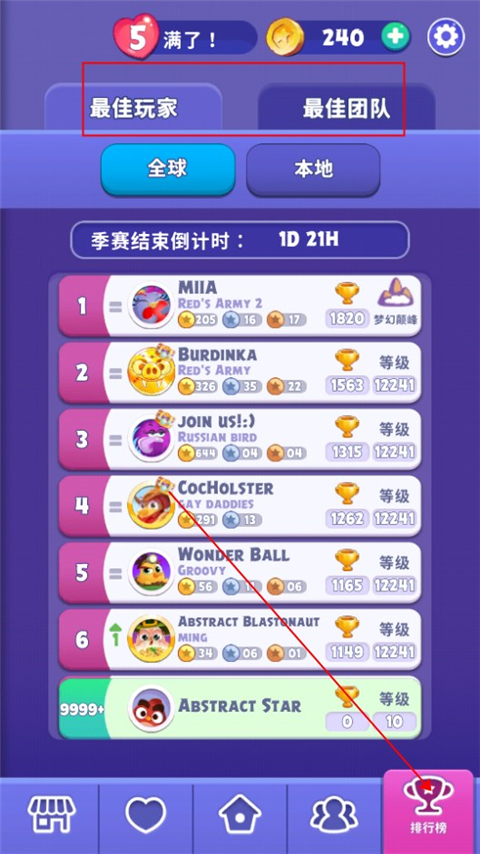The height and width of the screenshot is (854, 480).
Task: Open my own Abstract Star entry
Action: click(240, 707)
